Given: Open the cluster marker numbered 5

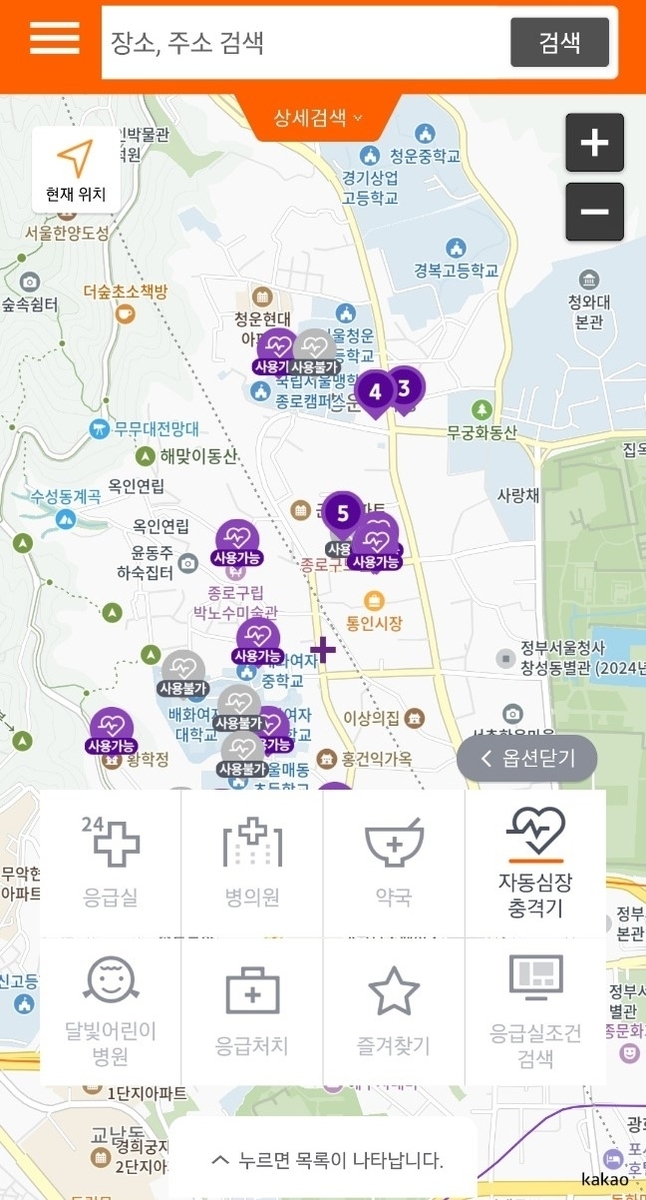Looking at the screenshot, I should click(343, 513).
